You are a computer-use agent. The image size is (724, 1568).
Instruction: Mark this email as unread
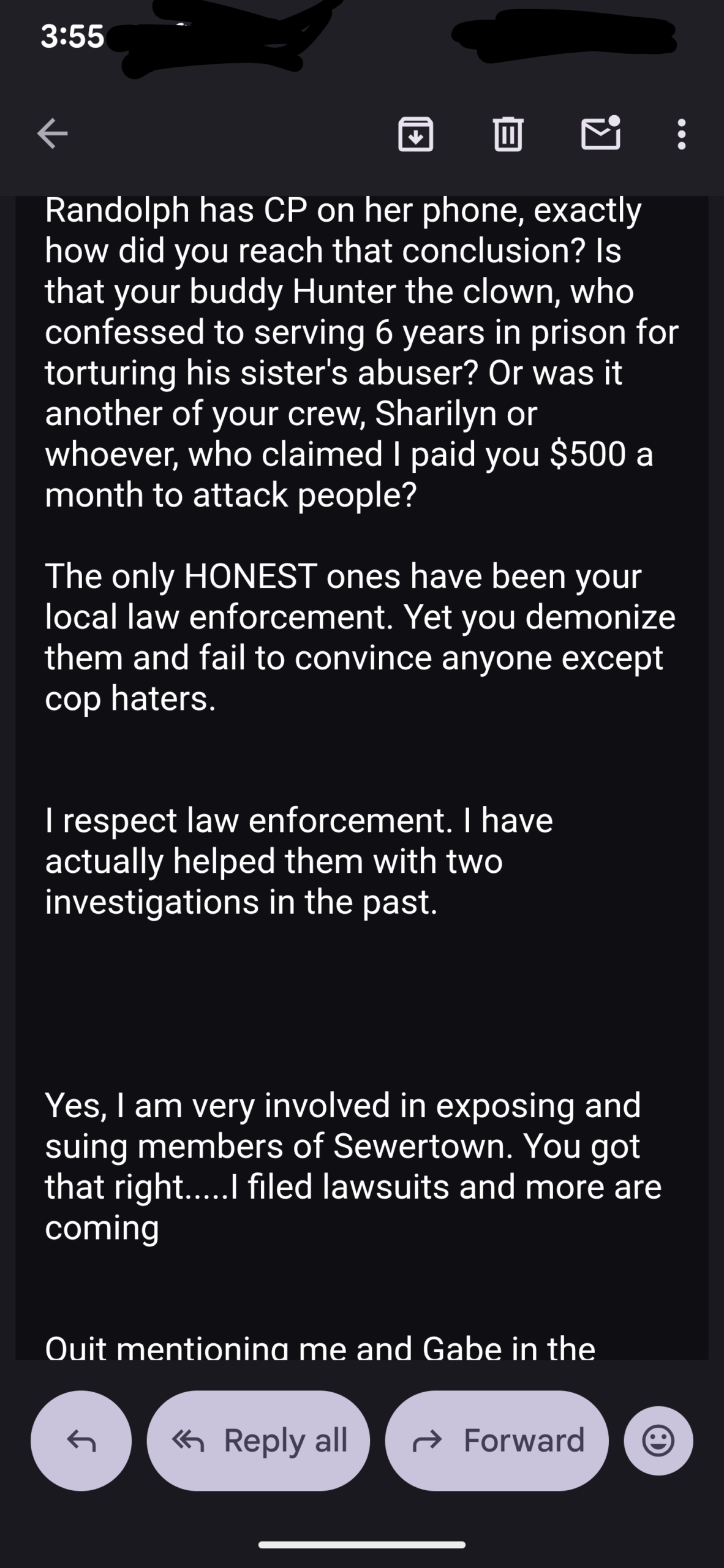pyautogui.click(x=600, y=133)
